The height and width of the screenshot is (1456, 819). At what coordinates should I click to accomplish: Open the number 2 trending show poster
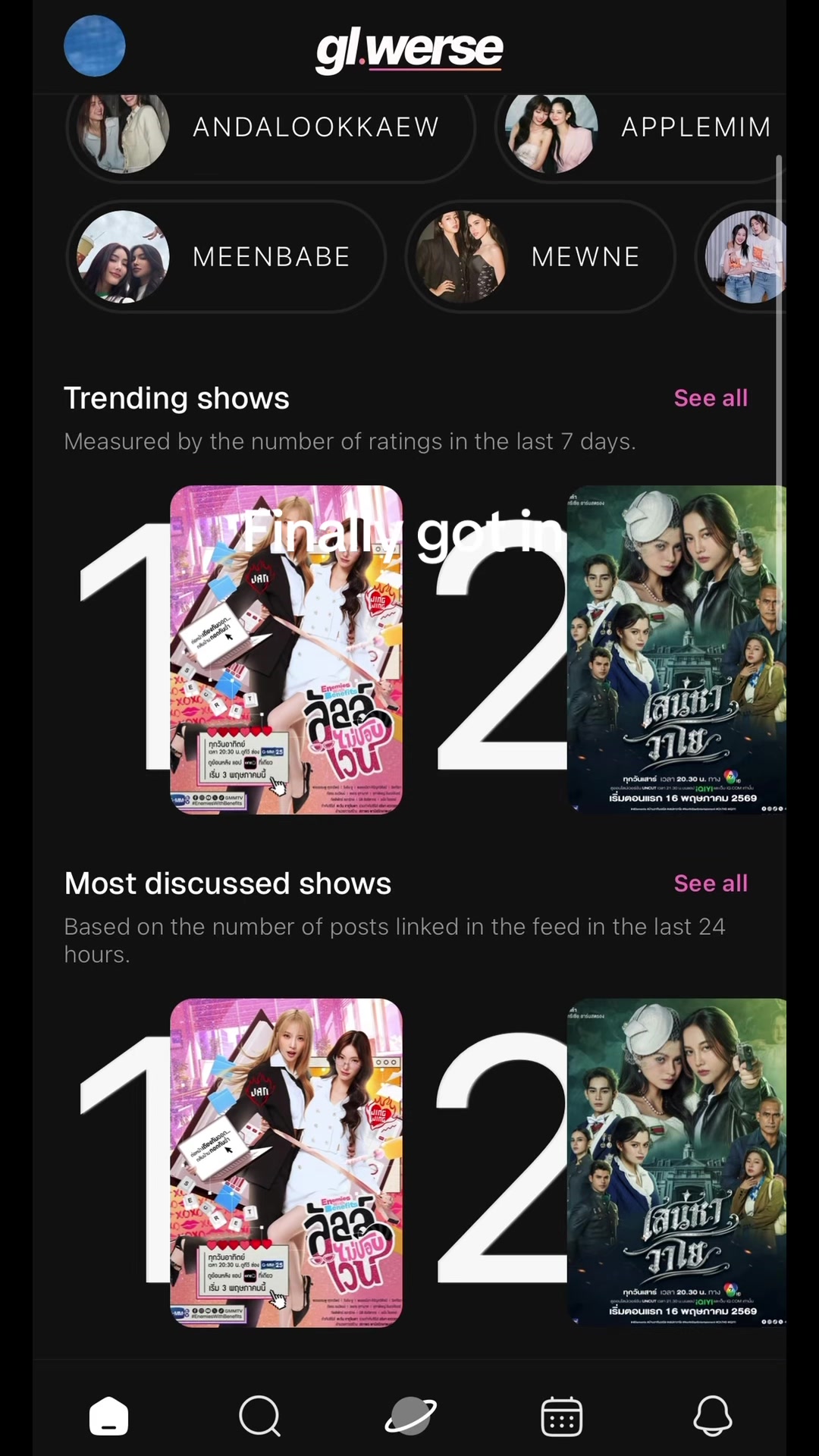click(676, 650)
